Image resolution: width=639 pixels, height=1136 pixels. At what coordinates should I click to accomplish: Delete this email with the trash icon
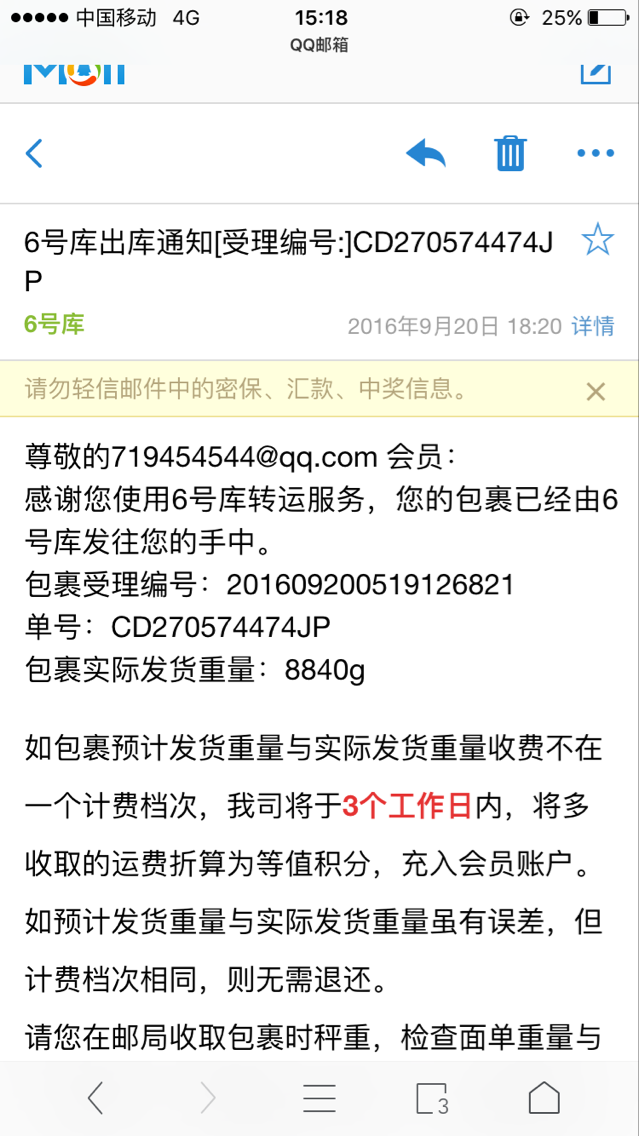point(511,153)
